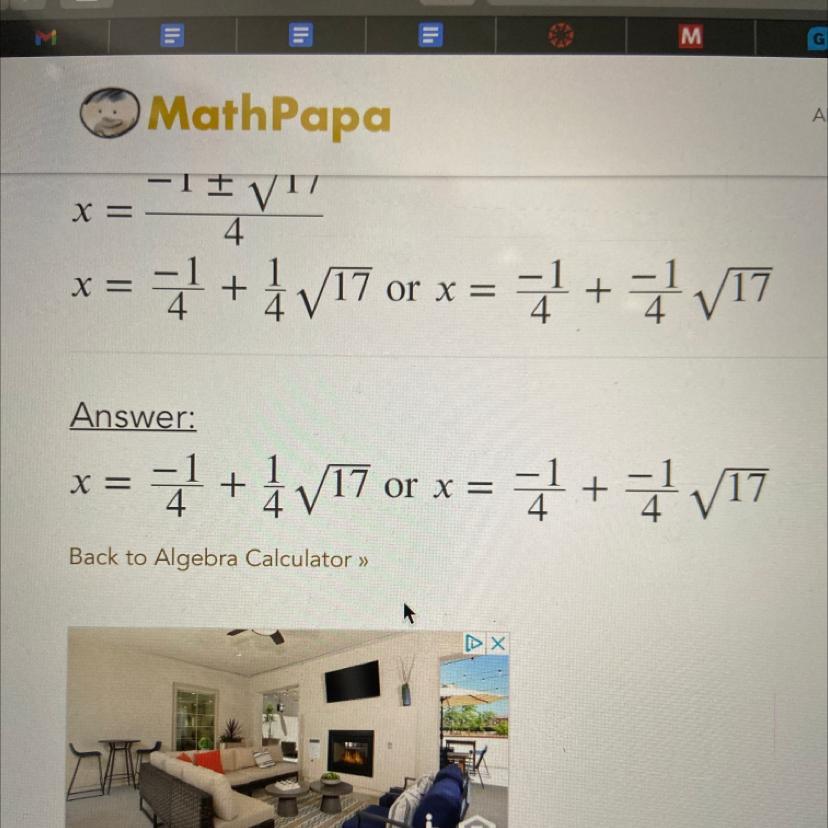Open the AdChoices info icon on the ad
The height and width of the screenshot is (828, 828).
475,643
